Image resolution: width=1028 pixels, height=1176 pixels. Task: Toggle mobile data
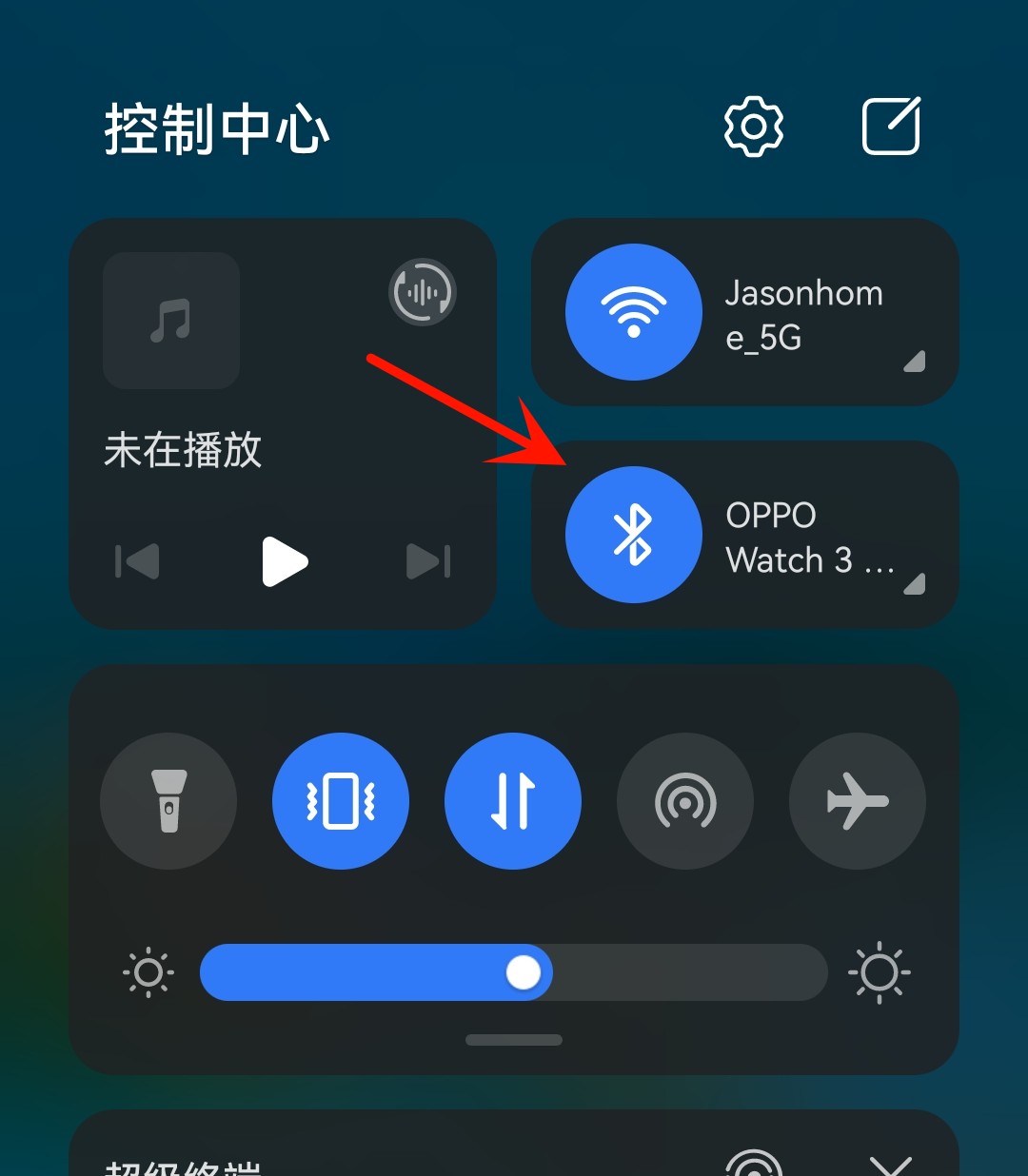pyautogui.click(x=513, y=801)
